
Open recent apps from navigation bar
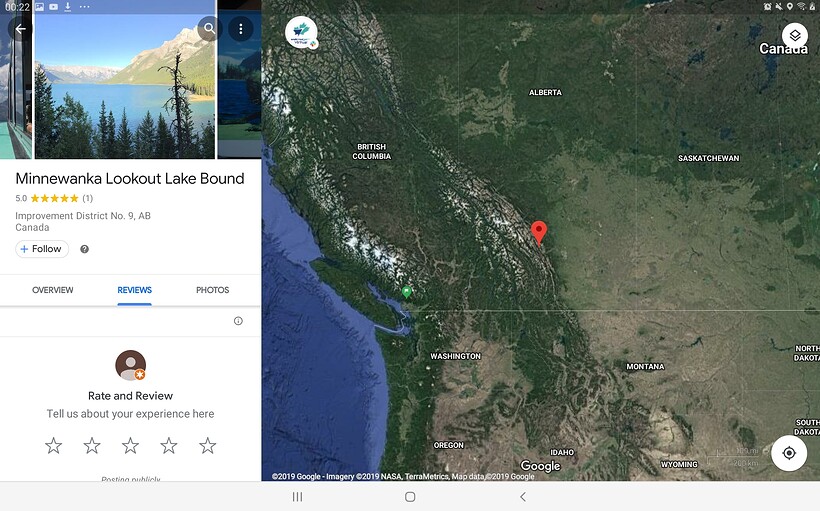point(297,496)
